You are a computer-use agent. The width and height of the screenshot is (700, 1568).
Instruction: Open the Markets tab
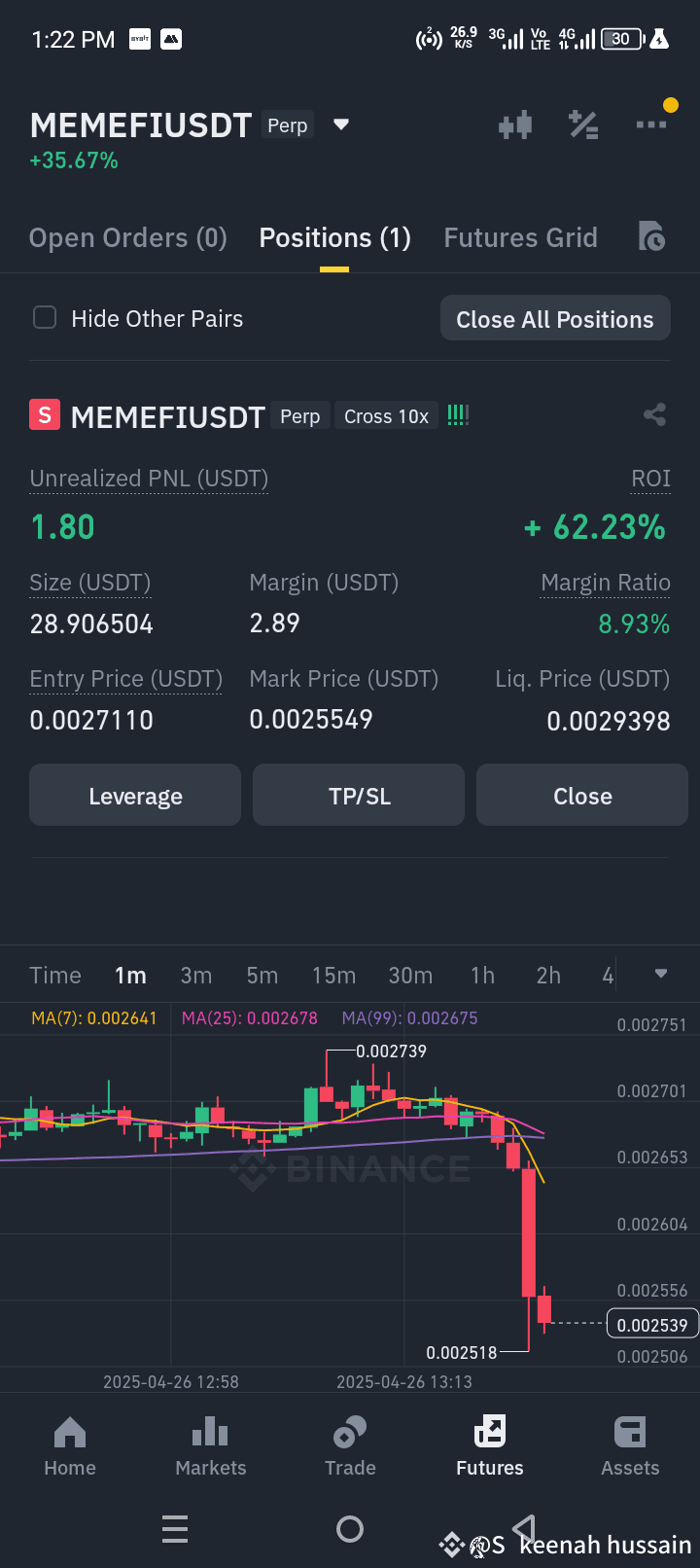[210, 1445]
